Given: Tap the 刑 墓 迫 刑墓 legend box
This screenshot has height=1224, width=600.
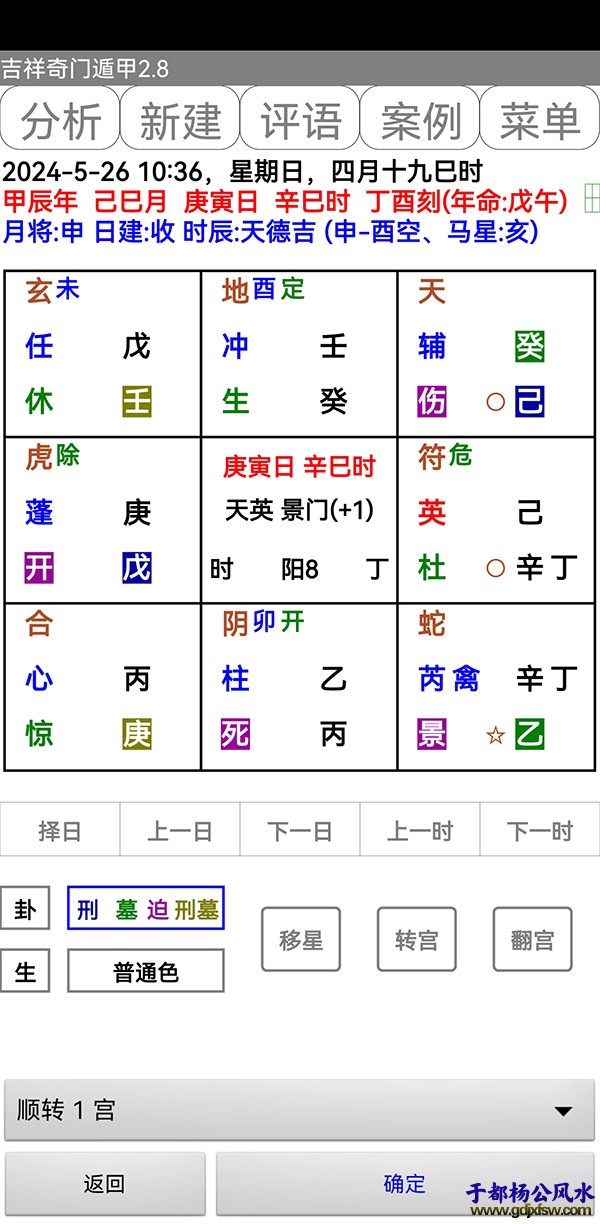Looking at the screenshot, I should 146,909.
